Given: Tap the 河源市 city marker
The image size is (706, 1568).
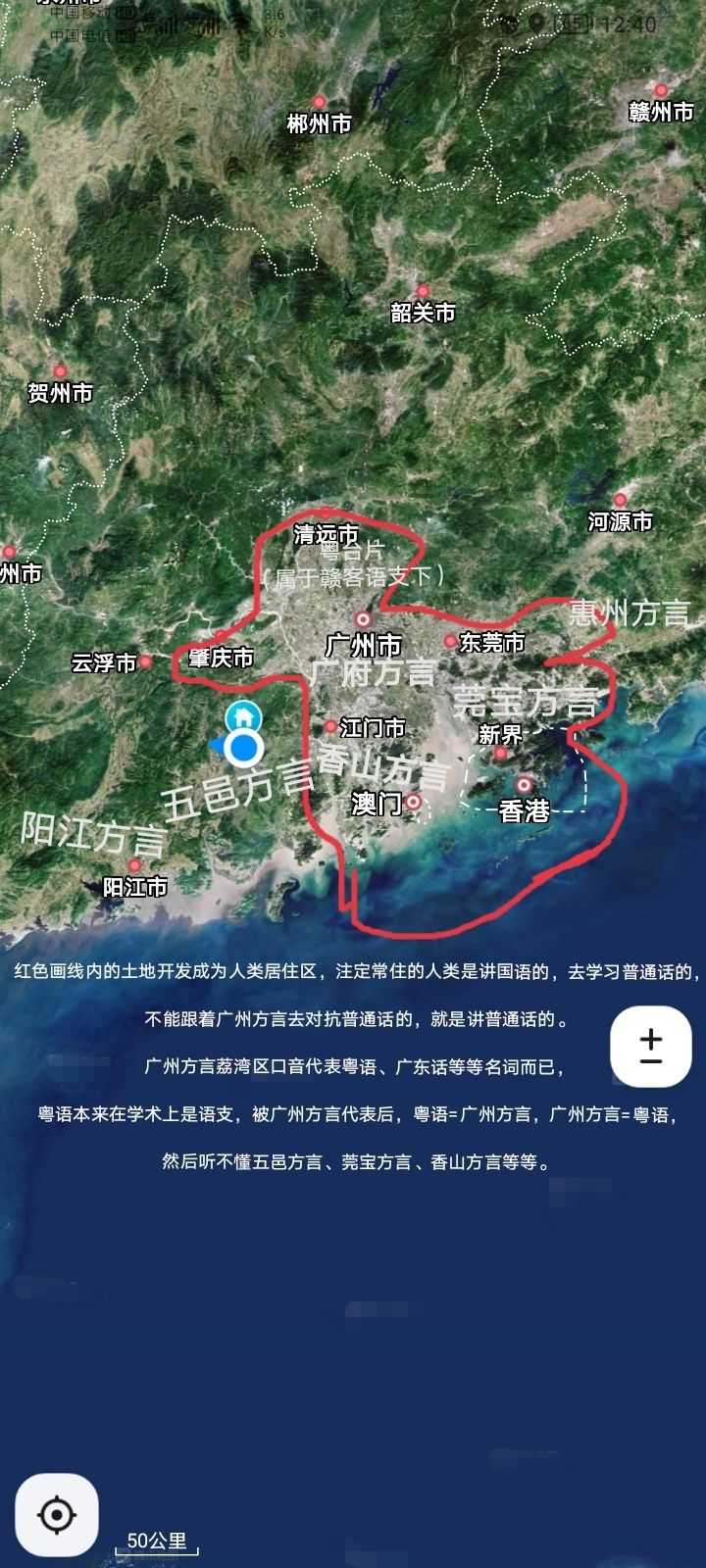Looking at the screenshot, I should (618, 498).
